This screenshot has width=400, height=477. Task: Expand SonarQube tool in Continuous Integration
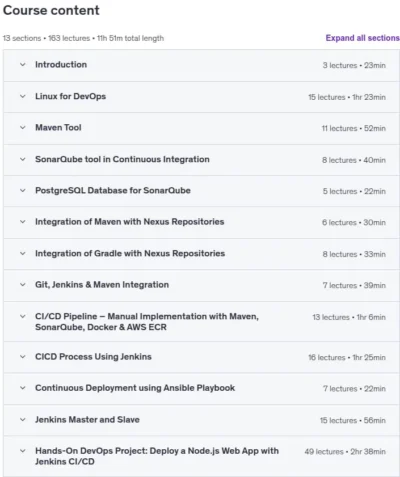201,160
